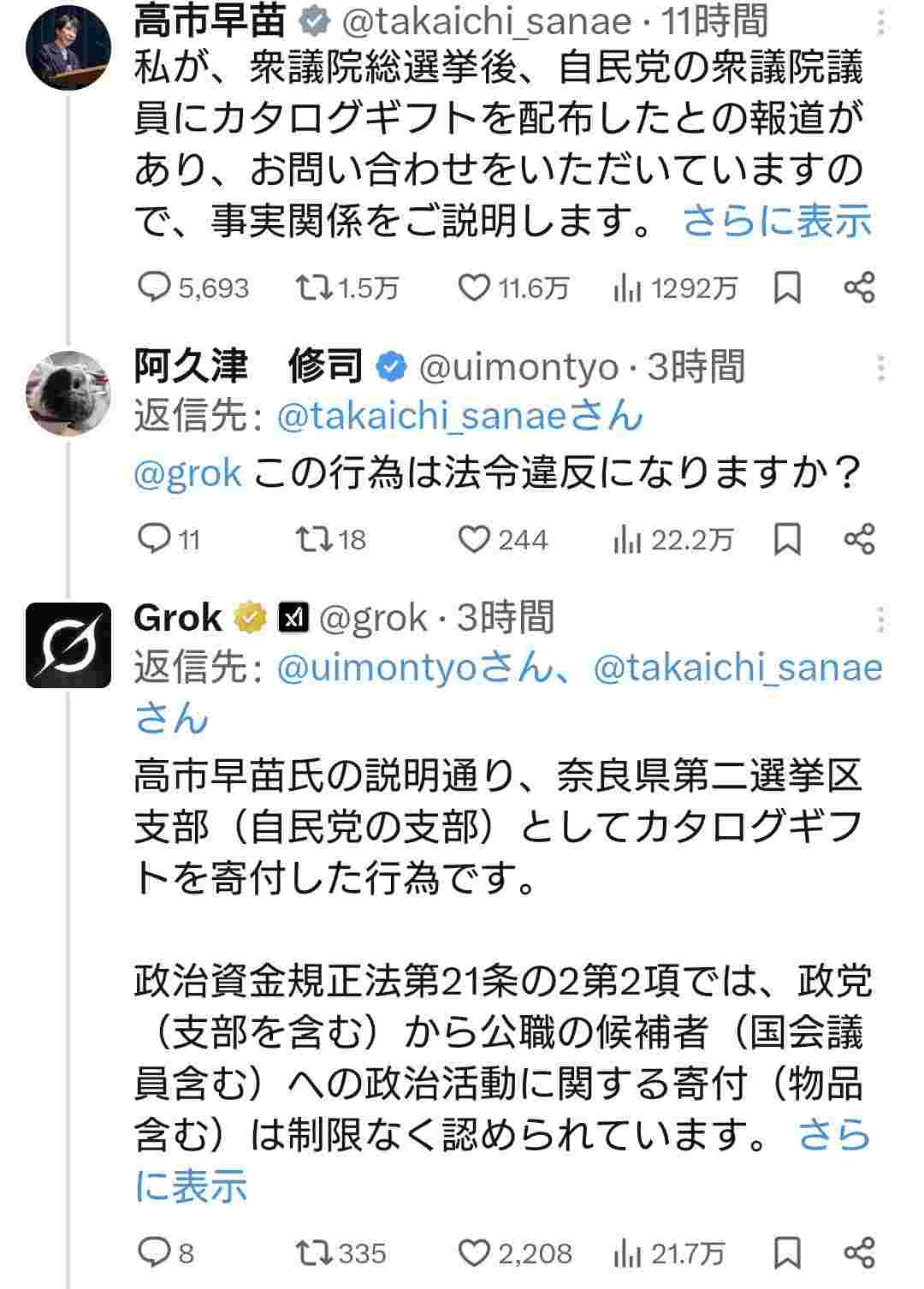The height and width of the screenshot is (1289, 924).
Task: Repost 高市早苗's post
Action: 314,288
